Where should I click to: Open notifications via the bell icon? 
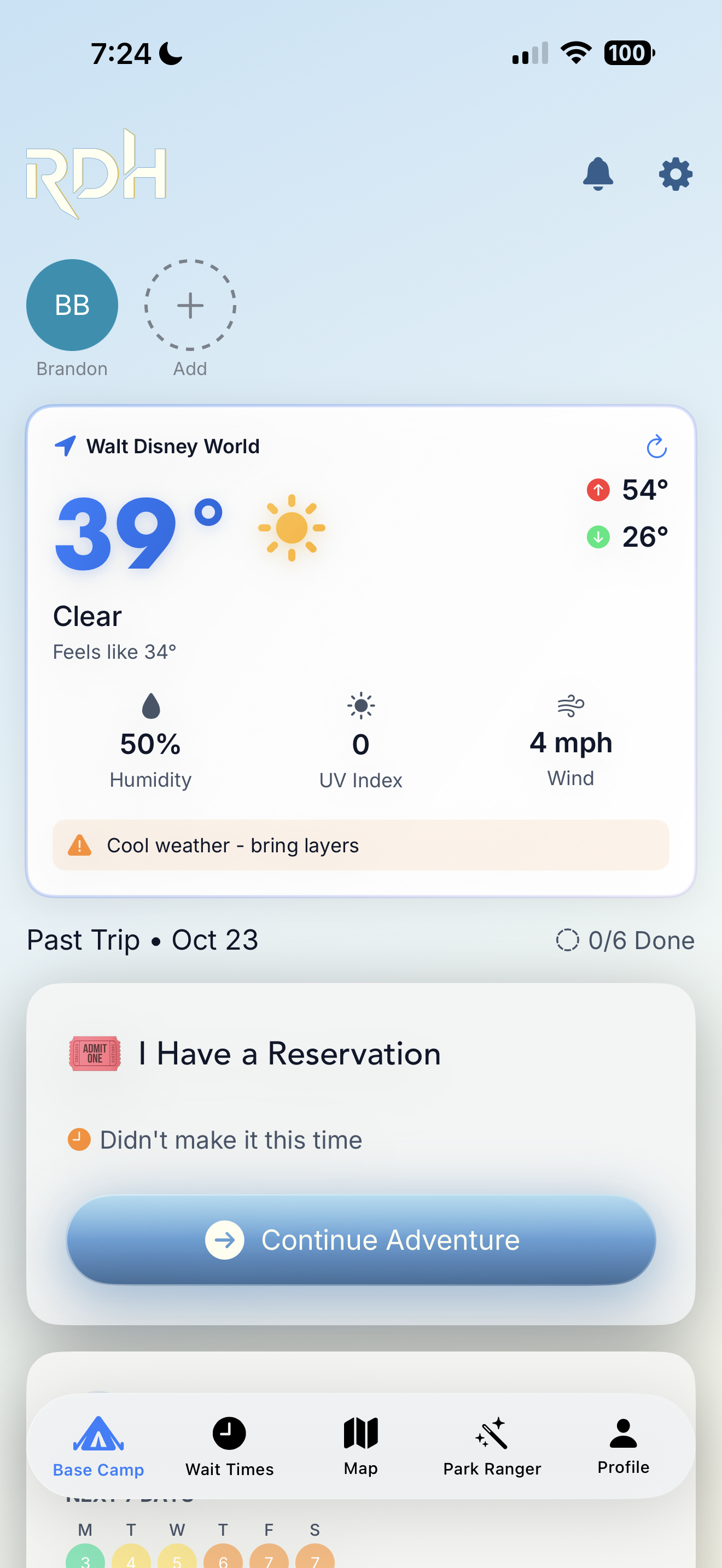(x=598, y=174)
